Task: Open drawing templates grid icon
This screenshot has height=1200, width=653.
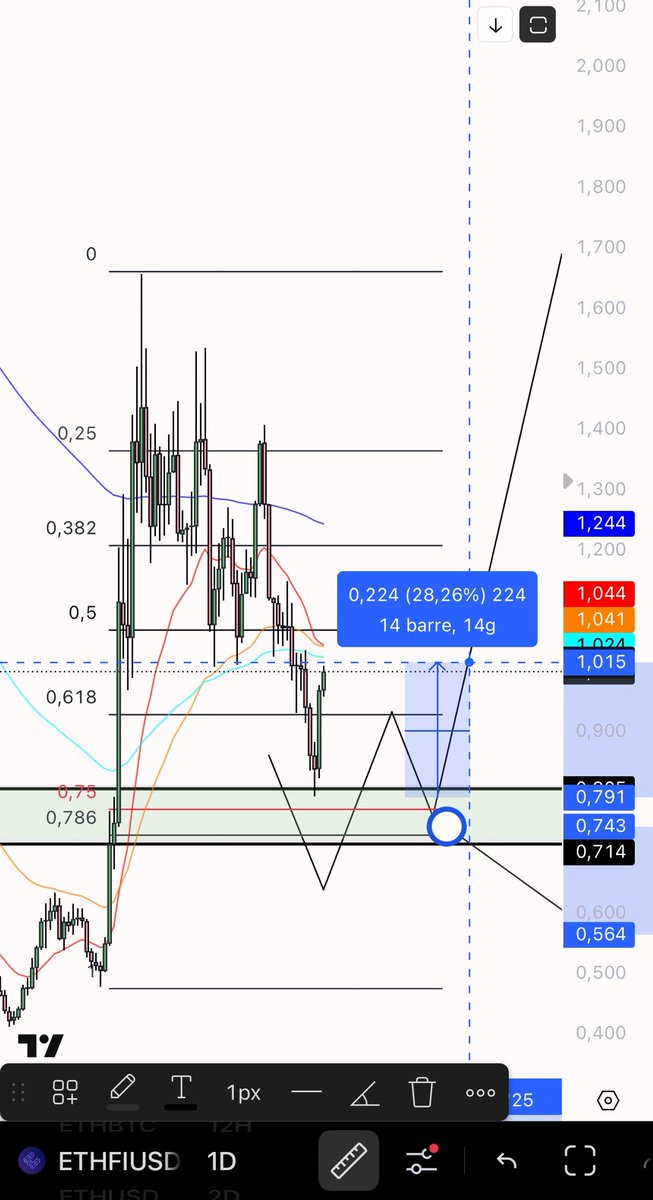Action: coord(66,1092)
